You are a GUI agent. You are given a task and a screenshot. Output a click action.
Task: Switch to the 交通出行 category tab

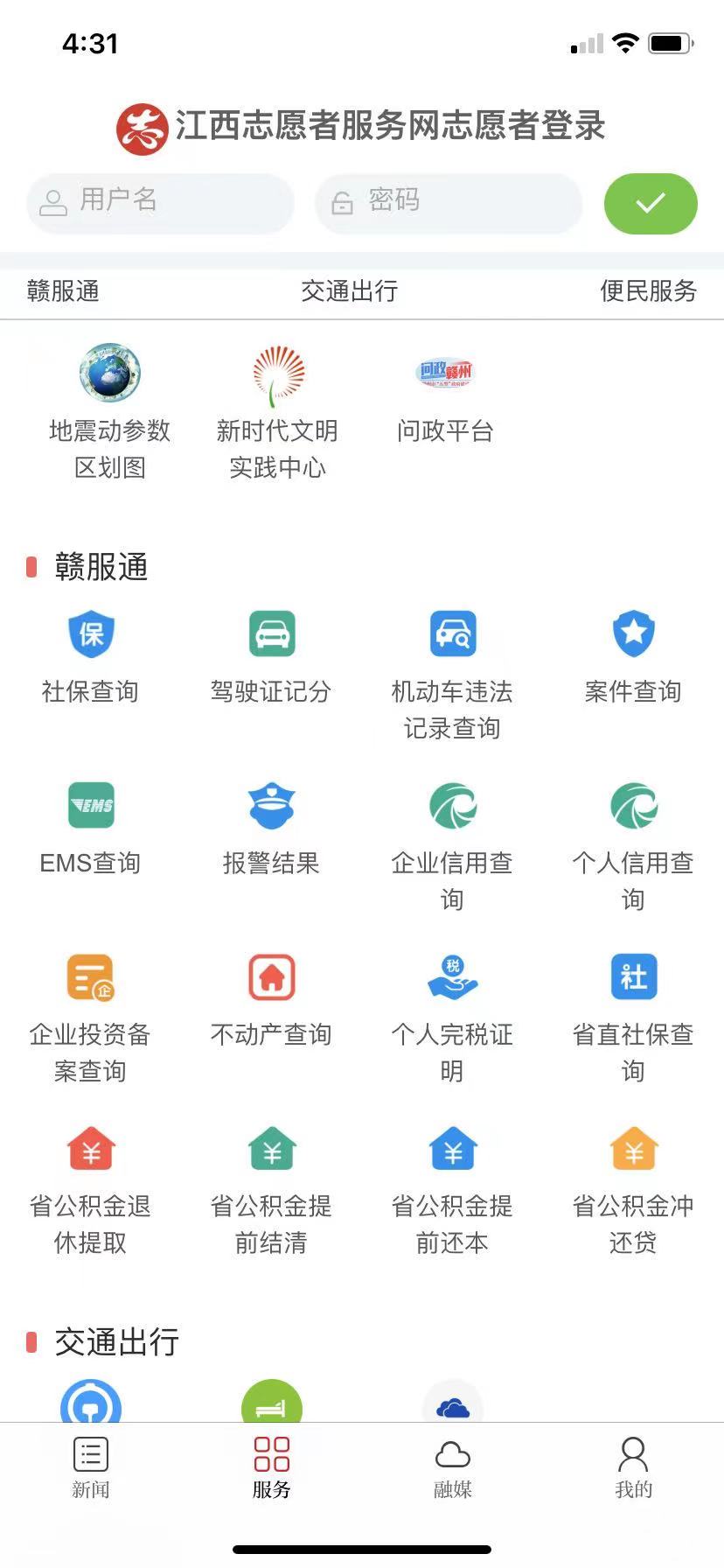pyautogui.click(x=349, y=291)
